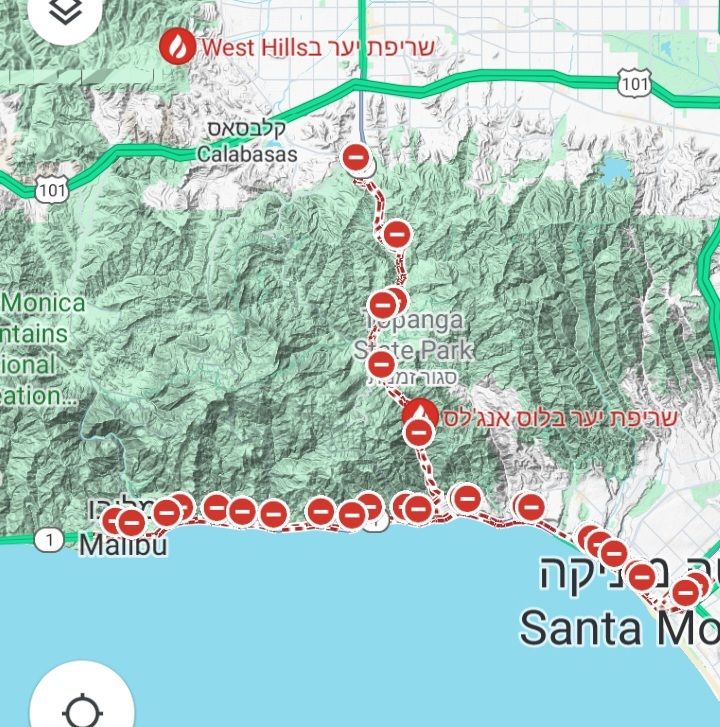The height and width of the screenshot is (727, 720).
Task: Open the West Hills wildfire marker
Action: (178, 45)
